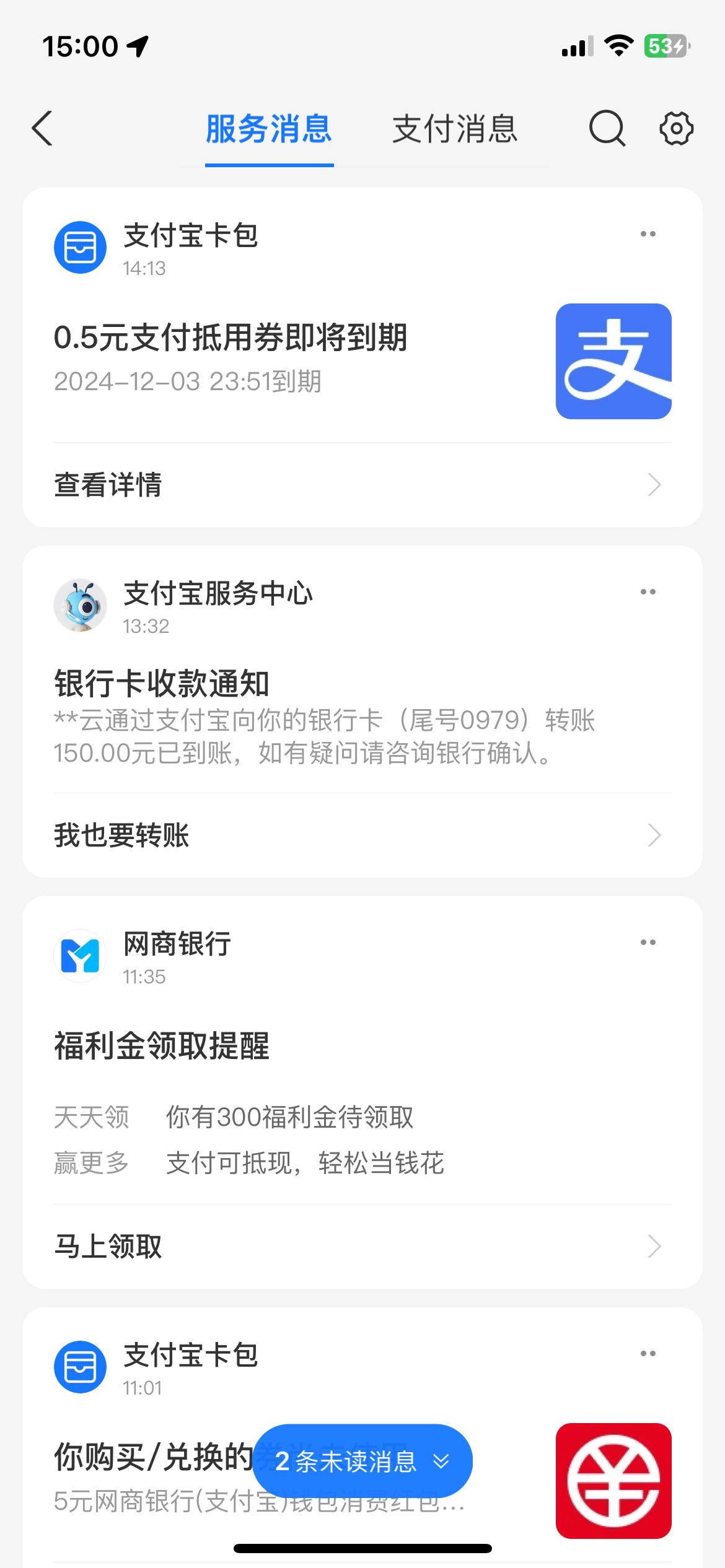
Task: Open more options for 支付宝卡包 11:01 message
Action: click(648, 1354)
